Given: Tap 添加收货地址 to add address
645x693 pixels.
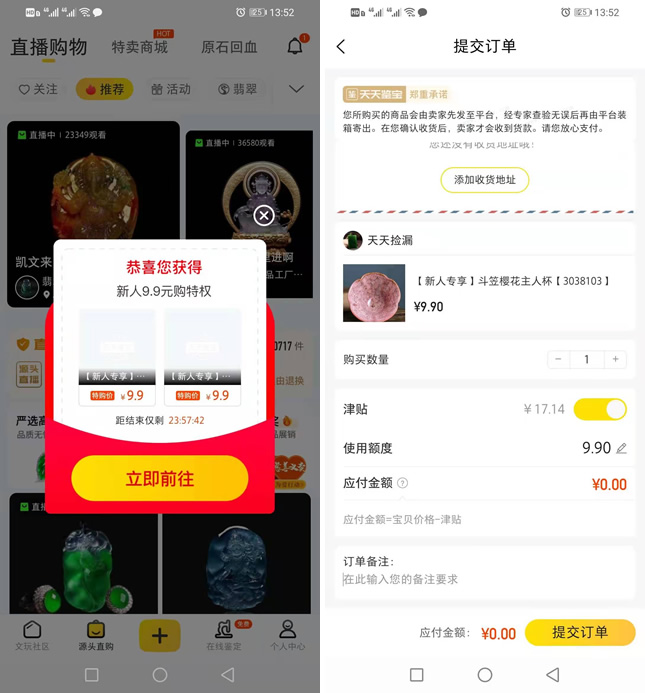Looking at the screenshot, I should (484, 180).
